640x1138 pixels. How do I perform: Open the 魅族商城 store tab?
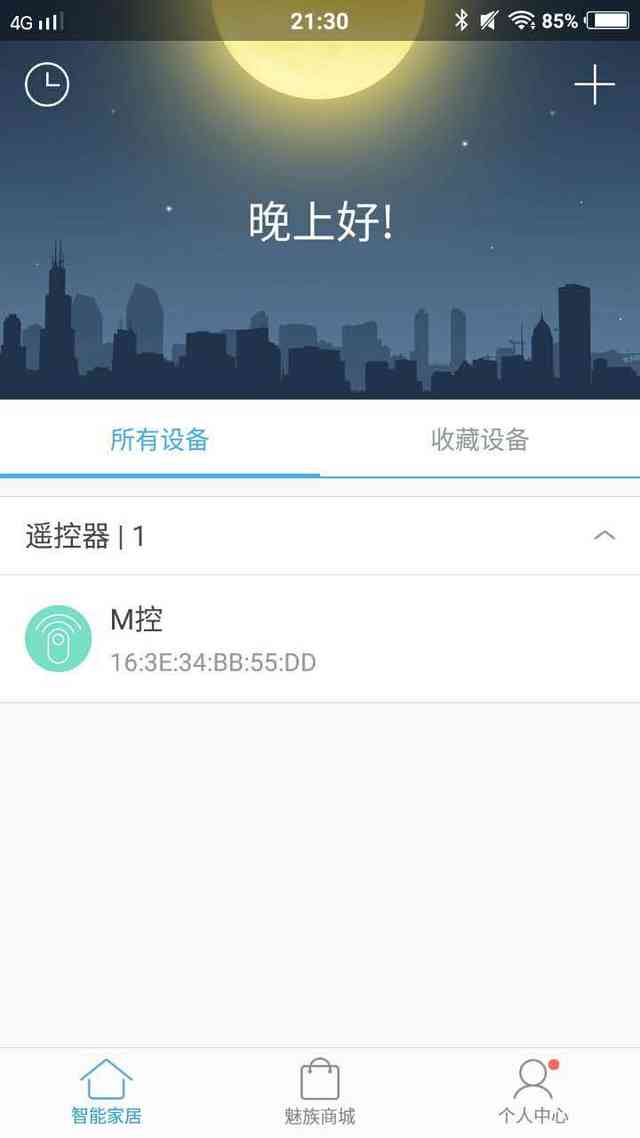coord(320,1092)
